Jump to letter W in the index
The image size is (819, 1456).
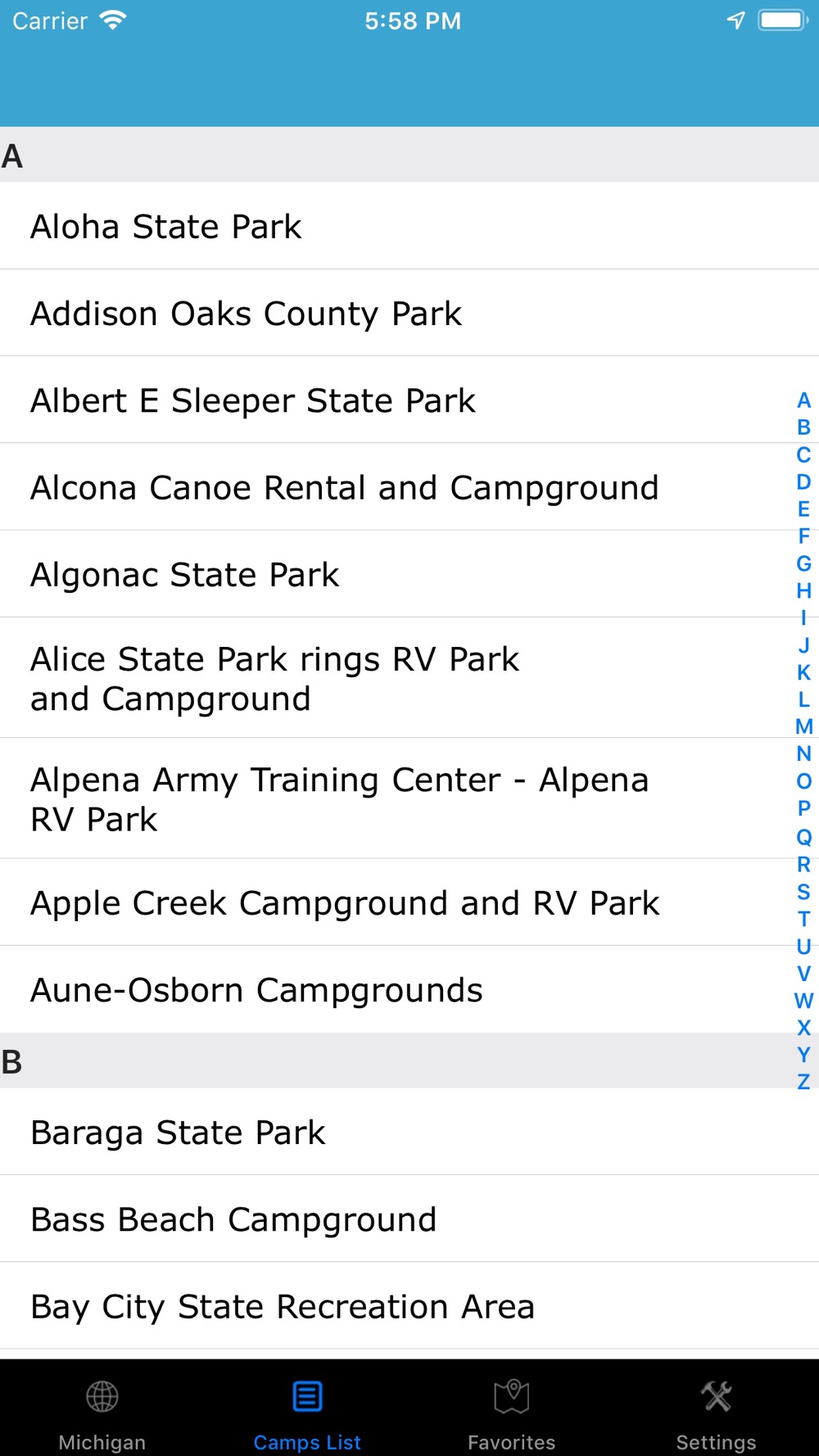(804, 1001)
